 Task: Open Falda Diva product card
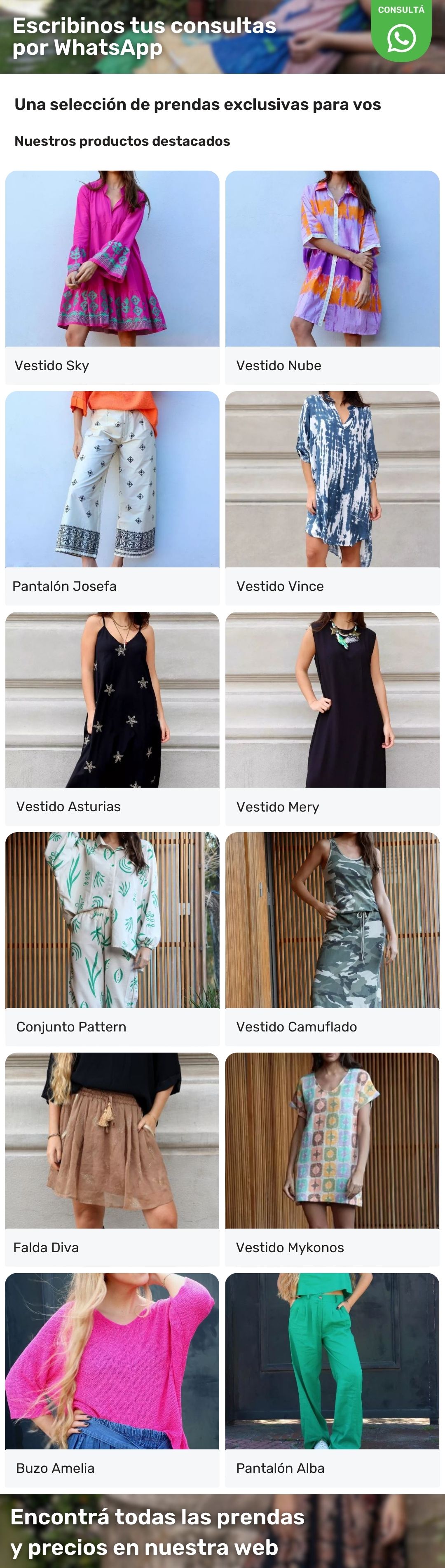[112, 1158]
